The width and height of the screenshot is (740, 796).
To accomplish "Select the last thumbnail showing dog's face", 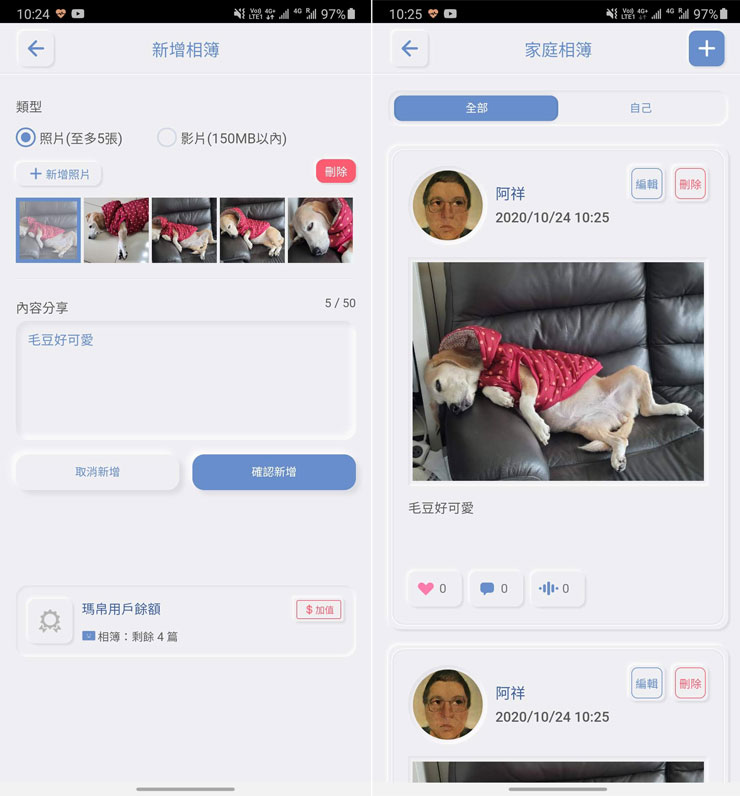I will tap(320, 230).
